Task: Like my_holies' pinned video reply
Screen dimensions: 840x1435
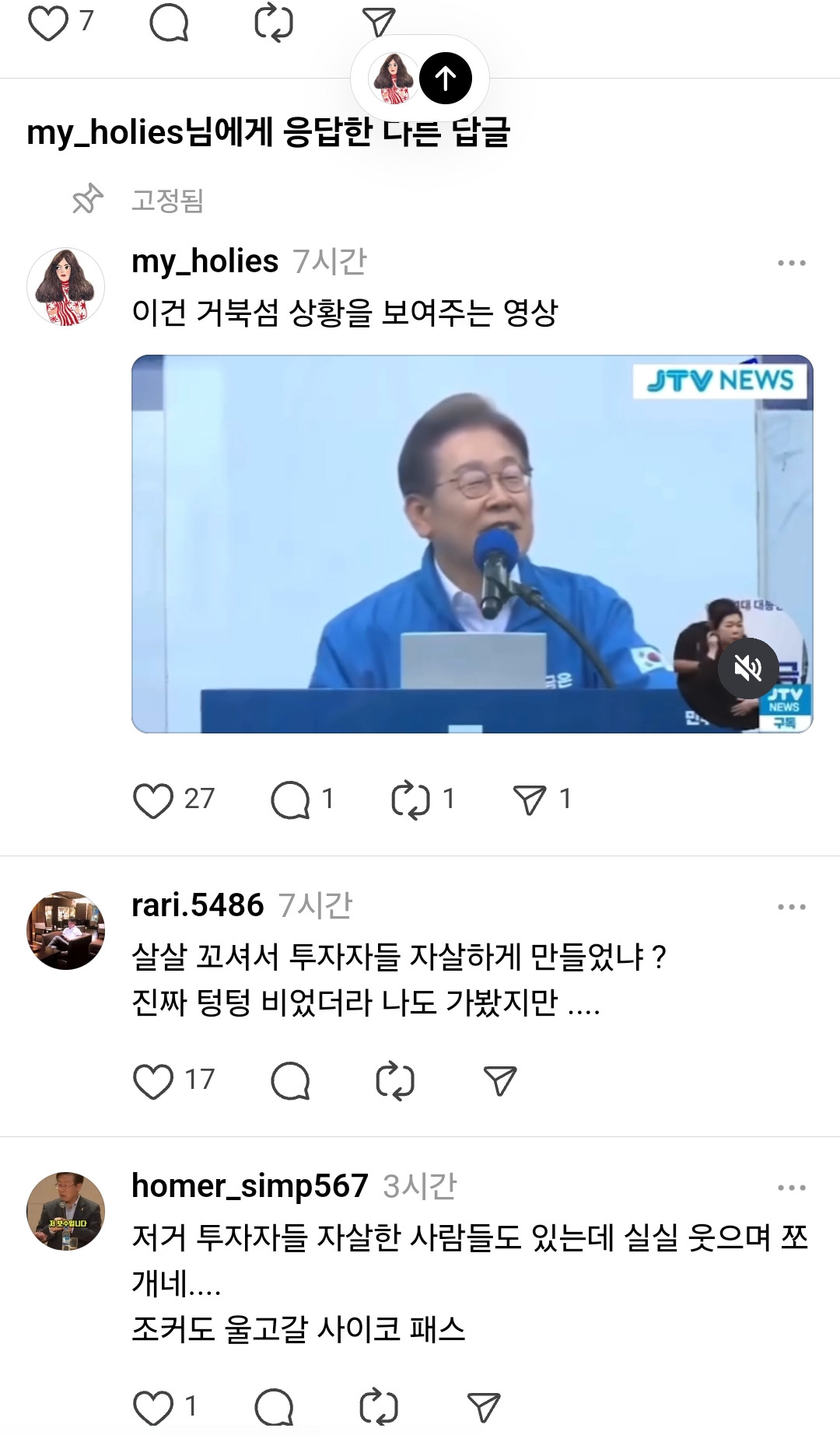Action: click(x=153, y=800)
